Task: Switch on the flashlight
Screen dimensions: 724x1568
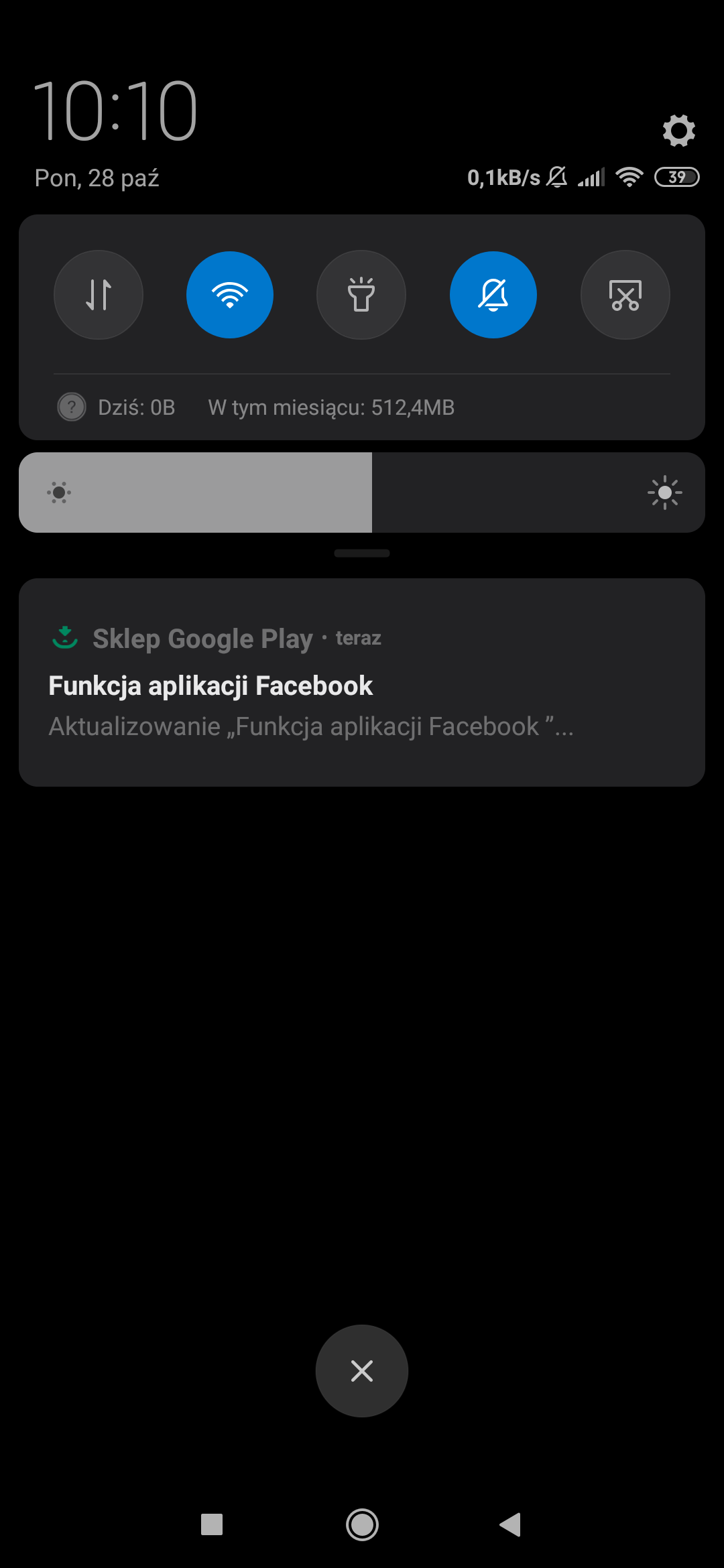Action: pos(361,295)
